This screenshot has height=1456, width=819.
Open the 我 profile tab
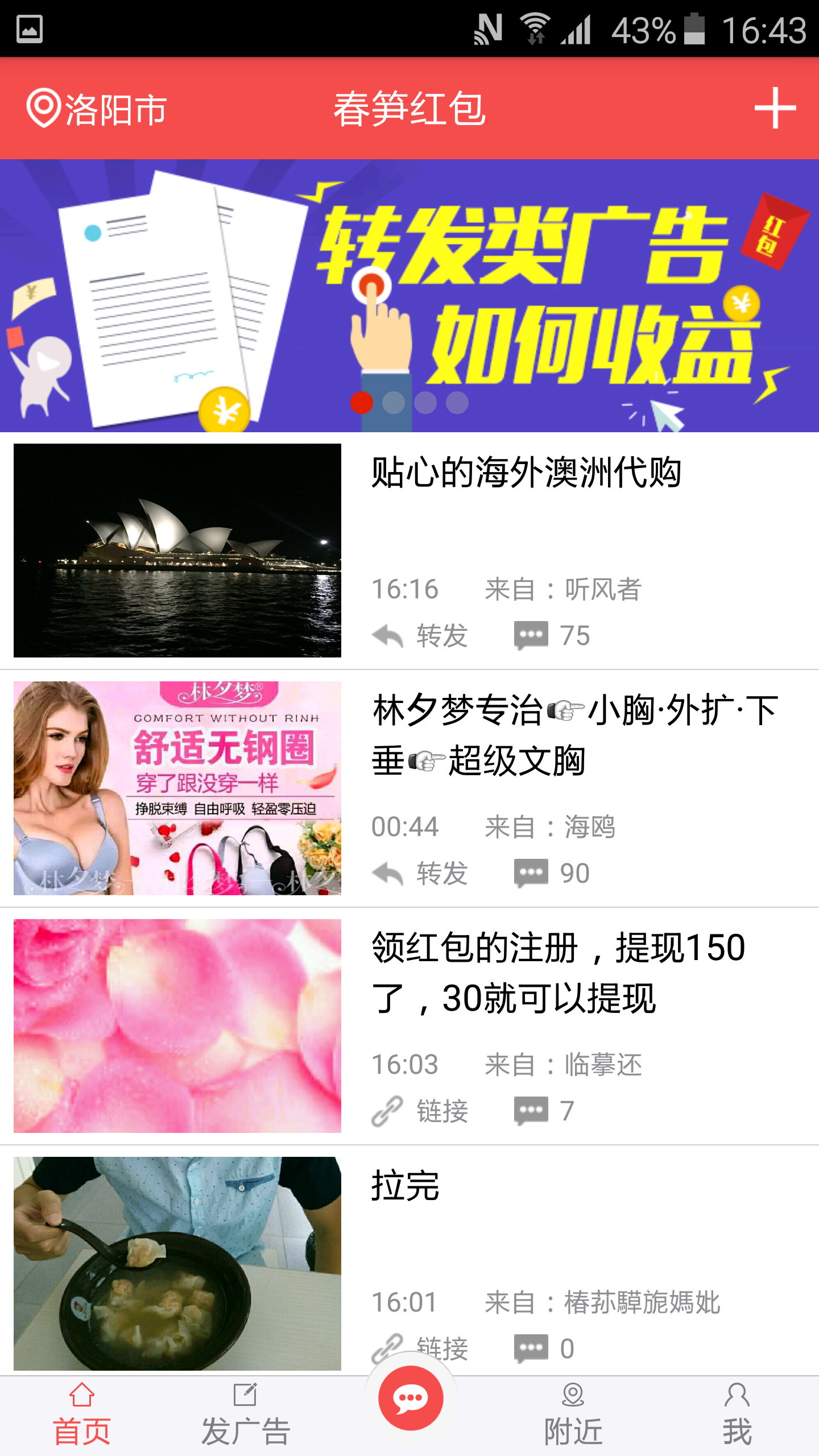(x=737, y=1416)
